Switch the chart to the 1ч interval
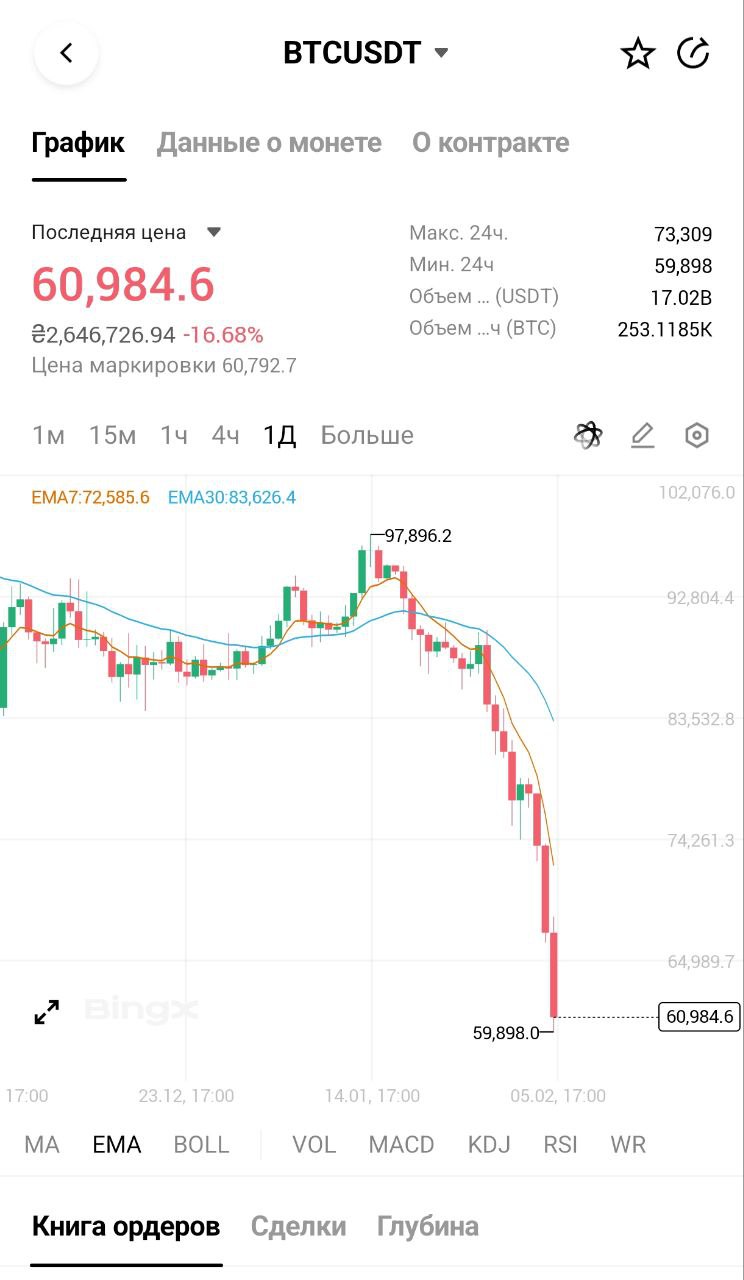This screenshot has height=1280, width=744. (174, 436)
